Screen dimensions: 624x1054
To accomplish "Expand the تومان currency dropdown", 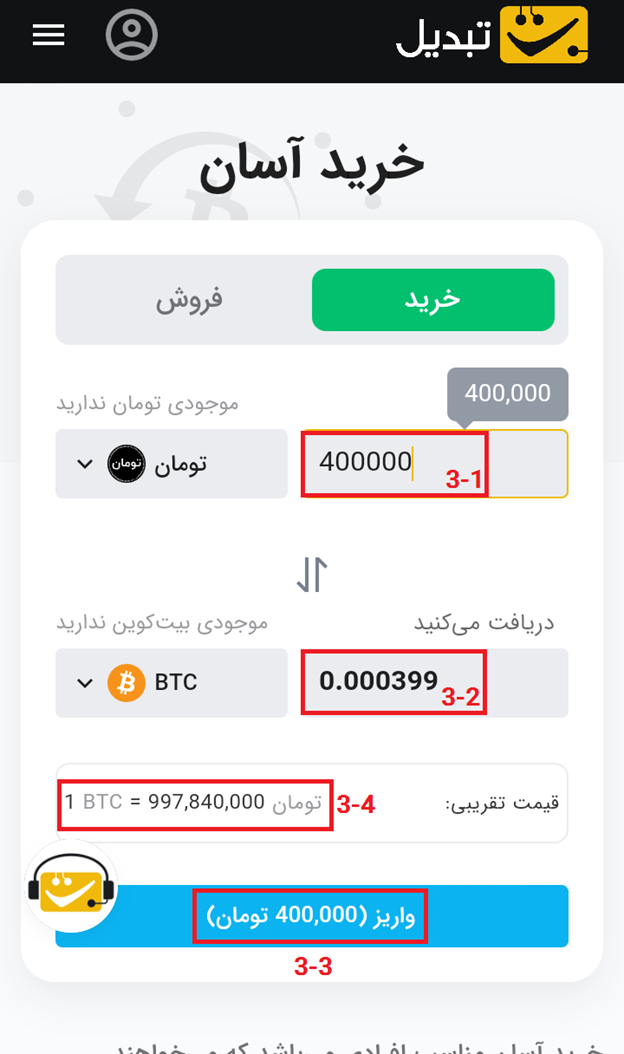I will coord(171,464).
